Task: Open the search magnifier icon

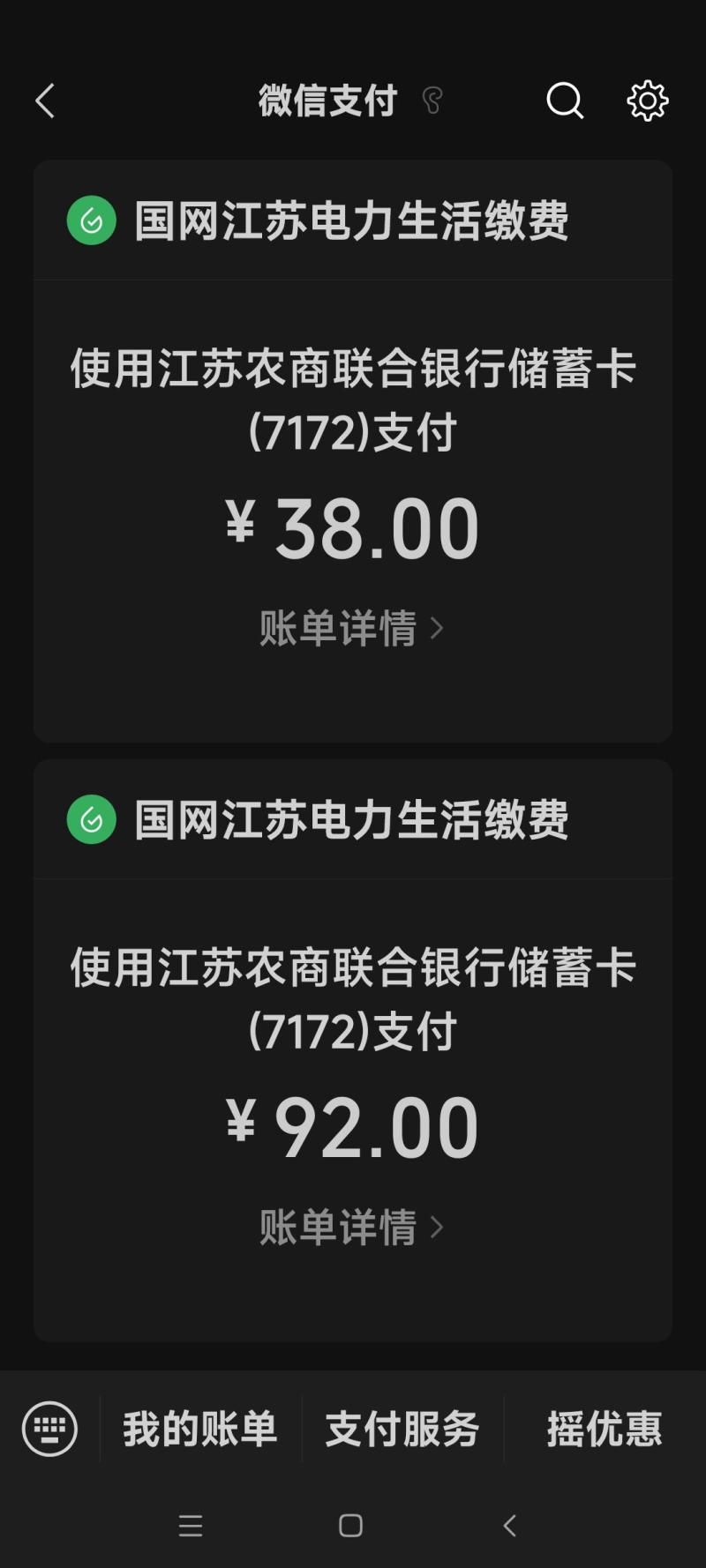Action: click(565, 101)
